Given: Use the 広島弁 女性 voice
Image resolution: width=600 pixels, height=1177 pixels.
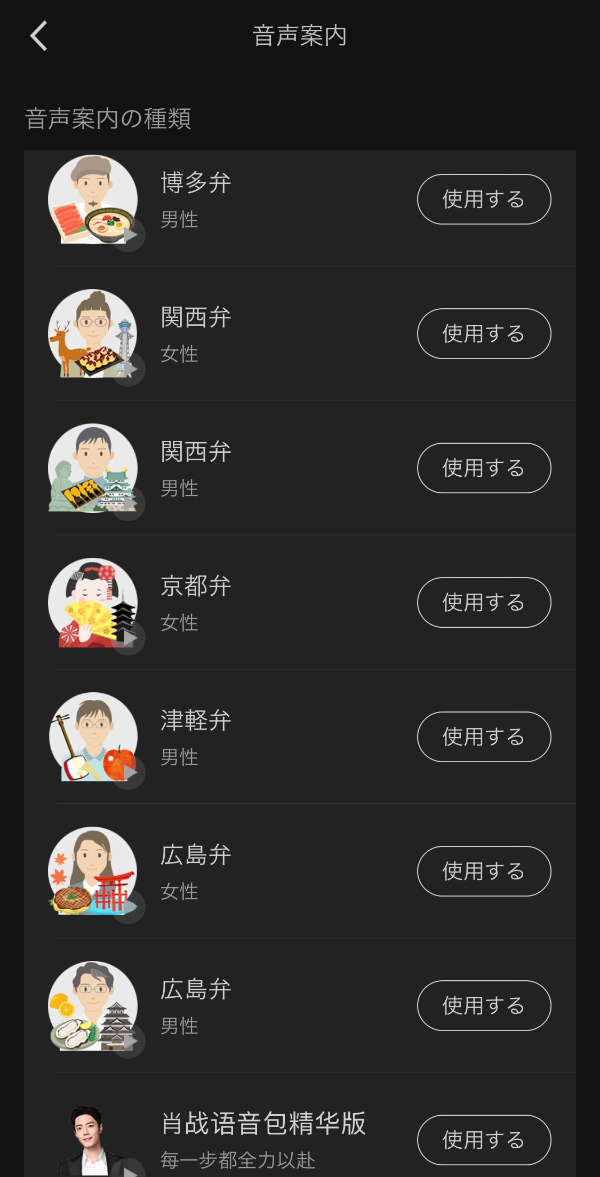Looking at the screenshot, I should point(483,871).
